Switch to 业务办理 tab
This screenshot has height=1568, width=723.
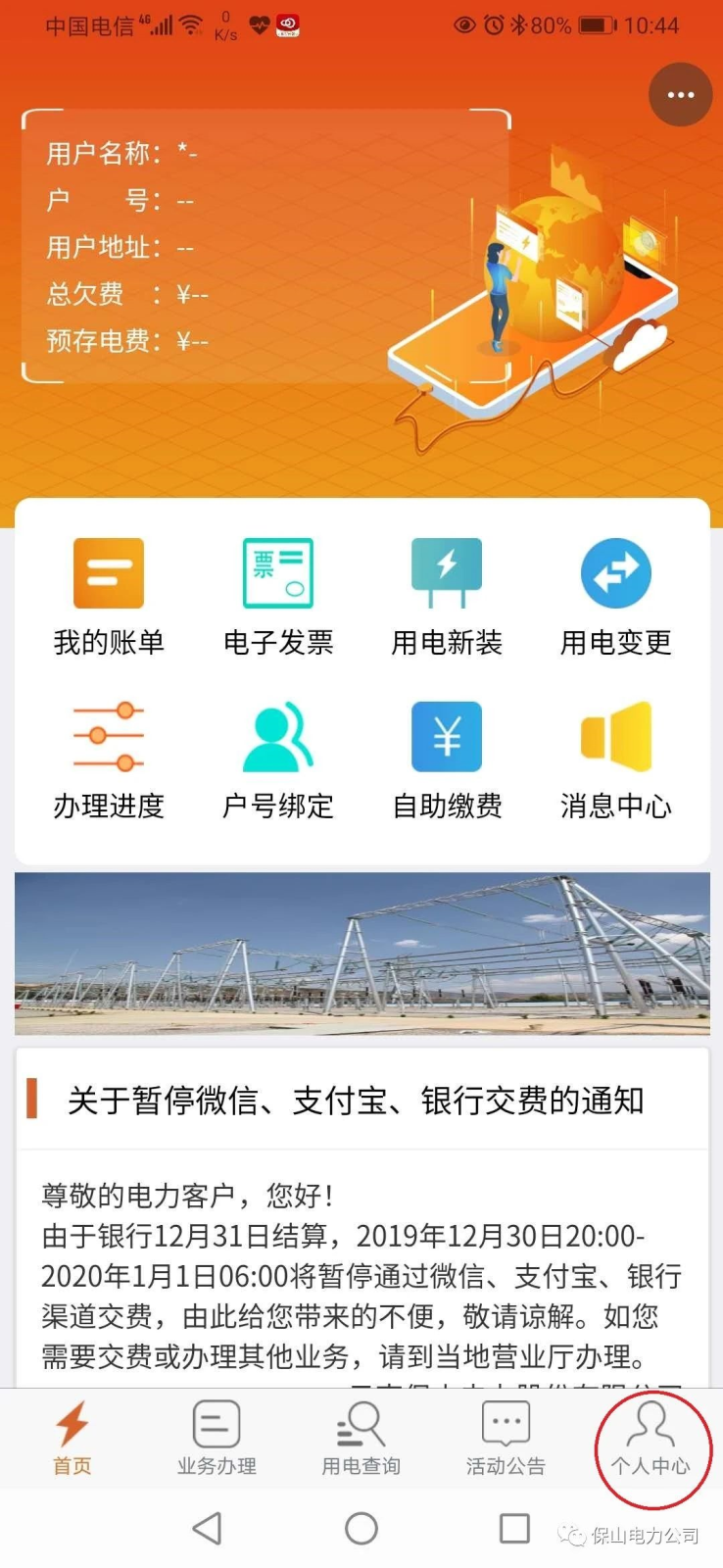click(216, 1439)
